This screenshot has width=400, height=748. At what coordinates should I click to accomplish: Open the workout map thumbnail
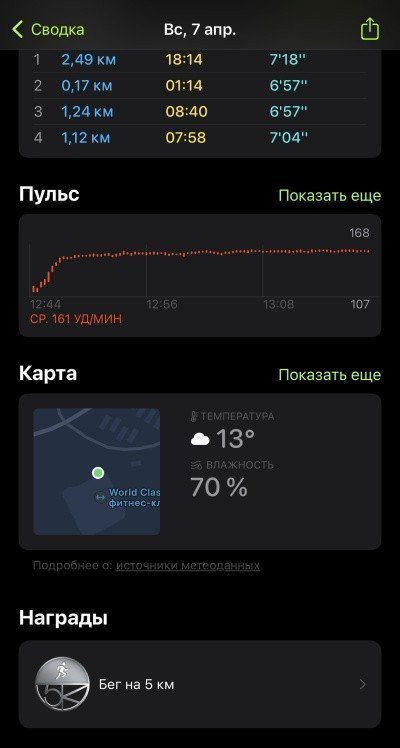click(97, 471)
